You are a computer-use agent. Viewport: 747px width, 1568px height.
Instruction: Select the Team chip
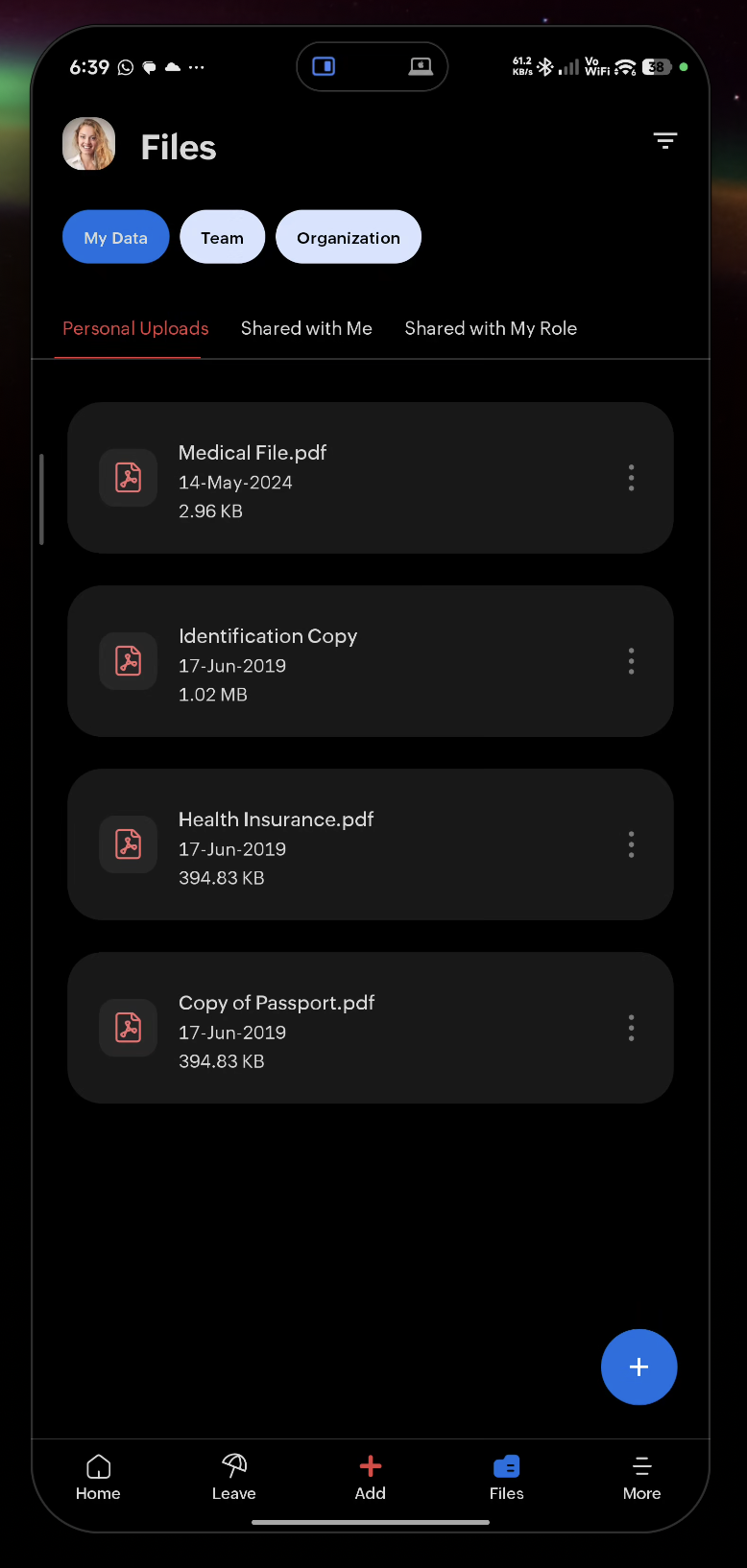tap(222, 237)
